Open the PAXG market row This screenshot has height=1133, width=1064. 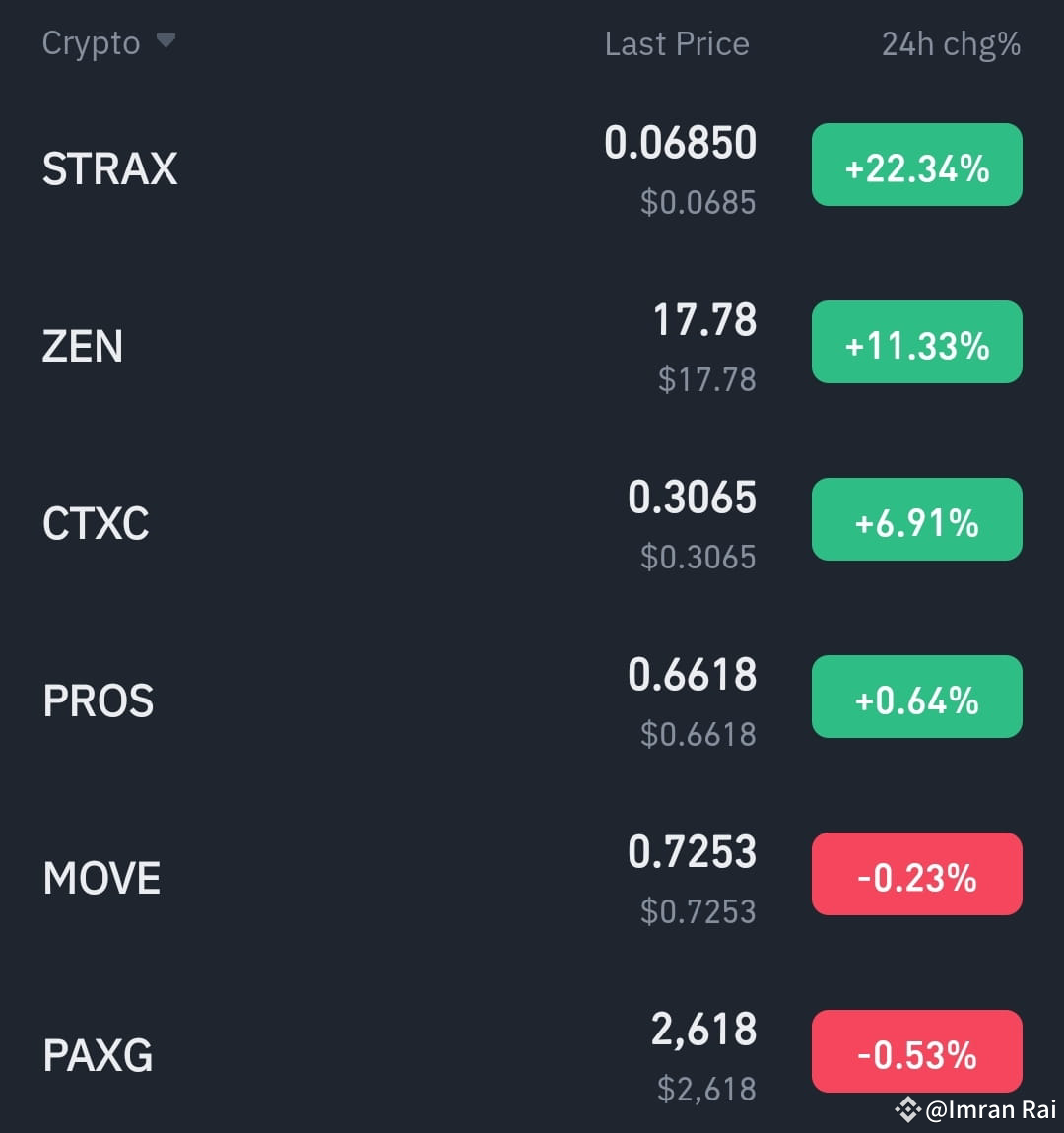coord(98,1054)
